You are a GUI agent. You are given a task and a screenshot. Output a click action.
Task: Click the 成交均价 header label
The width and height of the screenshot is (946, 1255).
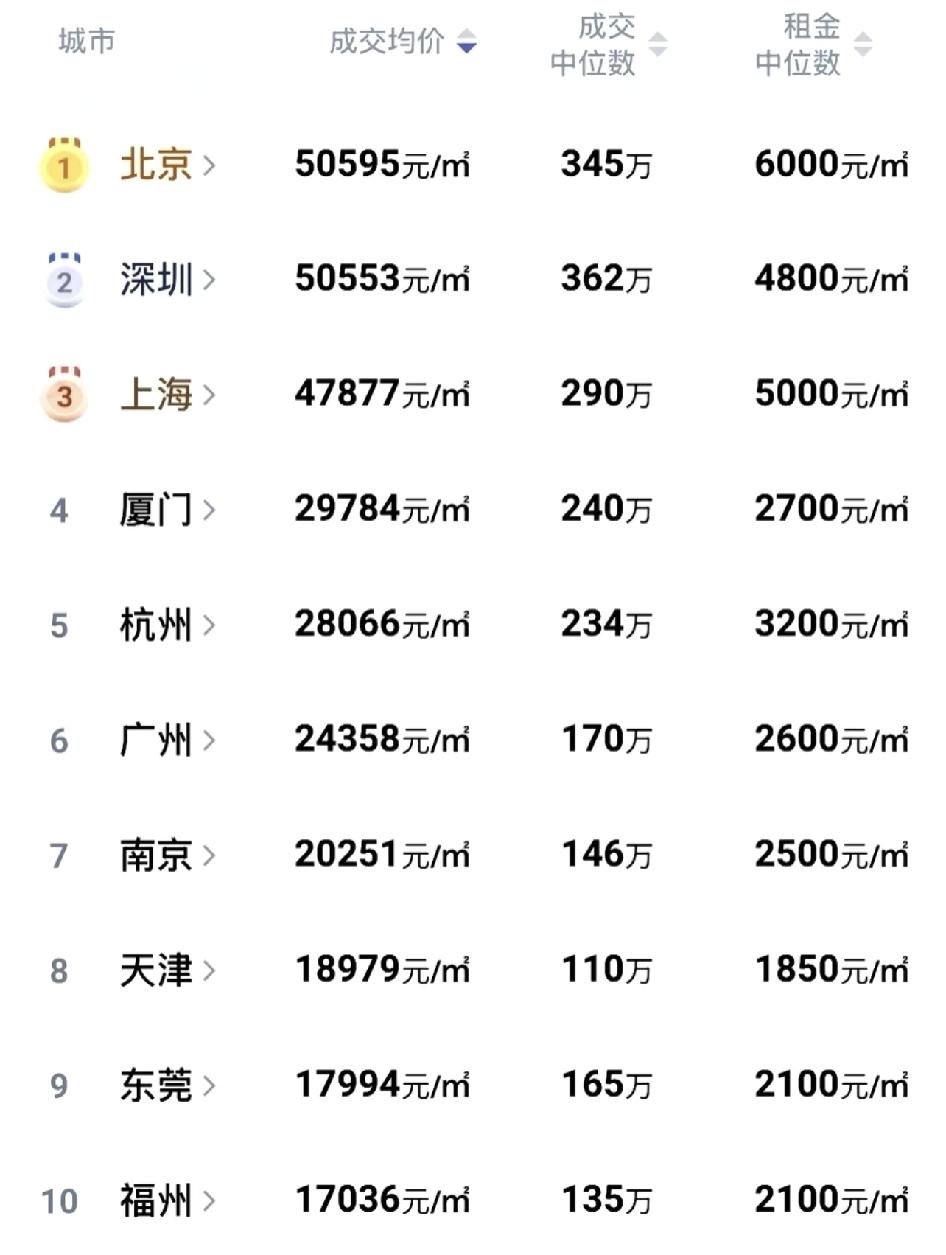point(385,42)
